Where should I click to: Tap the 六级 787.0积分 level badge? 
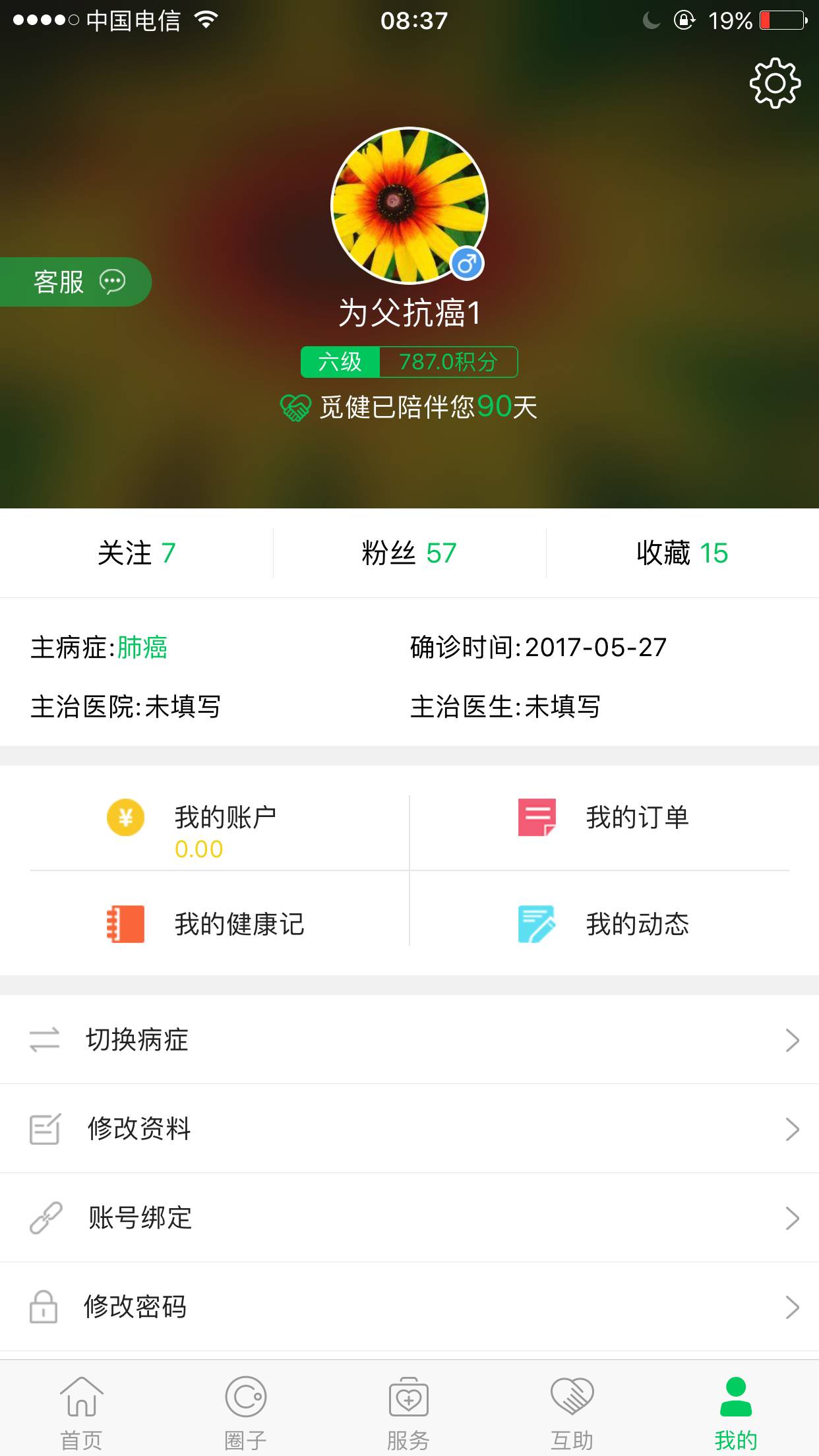(409, 362)
